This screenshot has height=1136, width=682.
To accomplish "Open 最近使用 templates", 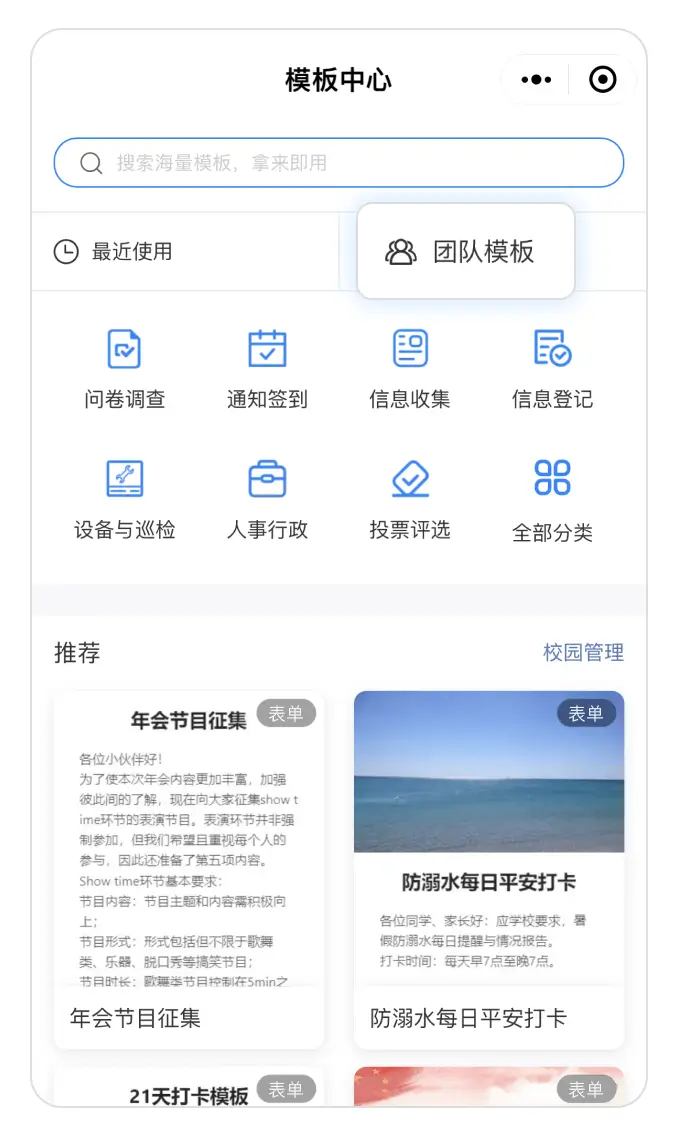I will 185,251.
